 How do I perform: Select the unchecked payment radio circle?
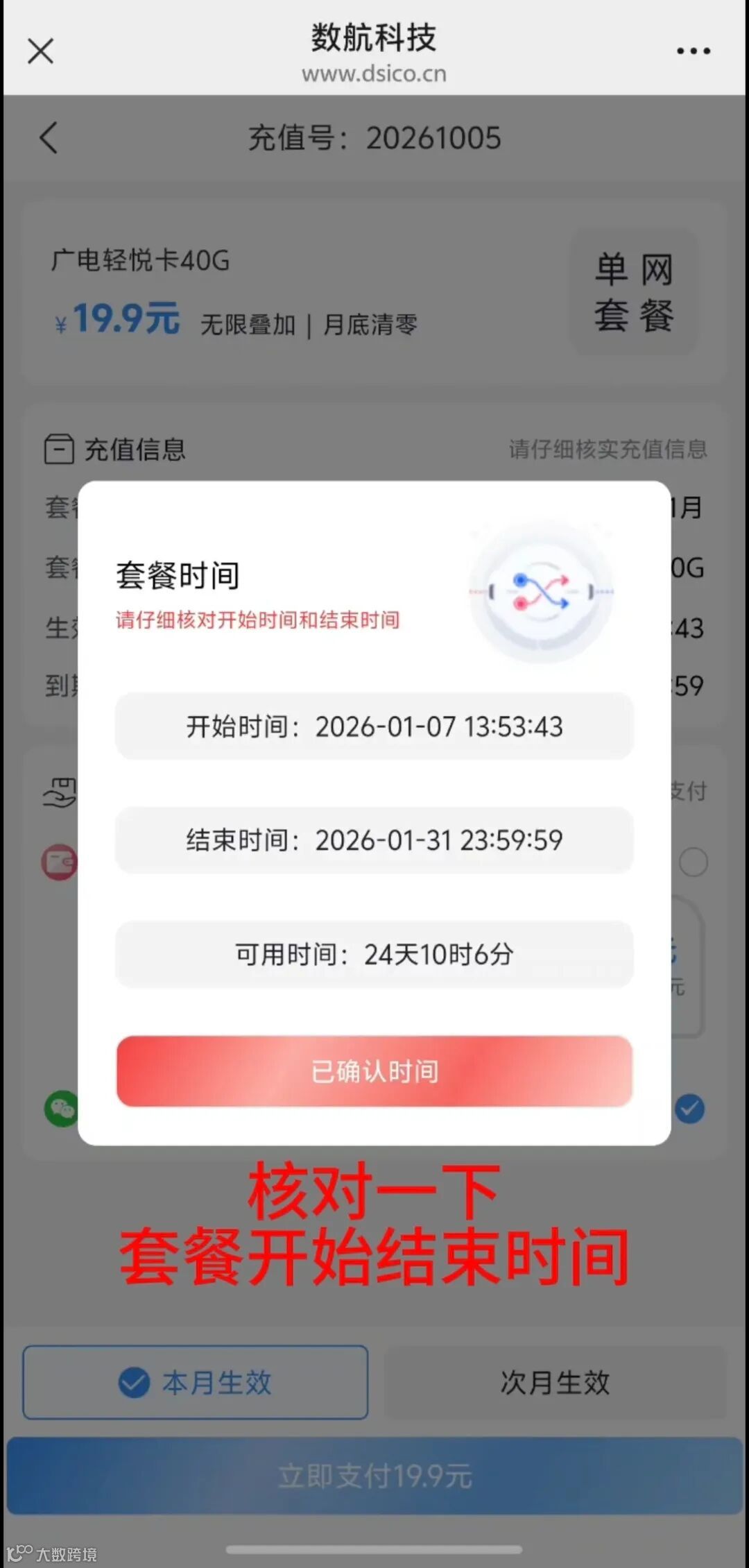coord(694,860)
